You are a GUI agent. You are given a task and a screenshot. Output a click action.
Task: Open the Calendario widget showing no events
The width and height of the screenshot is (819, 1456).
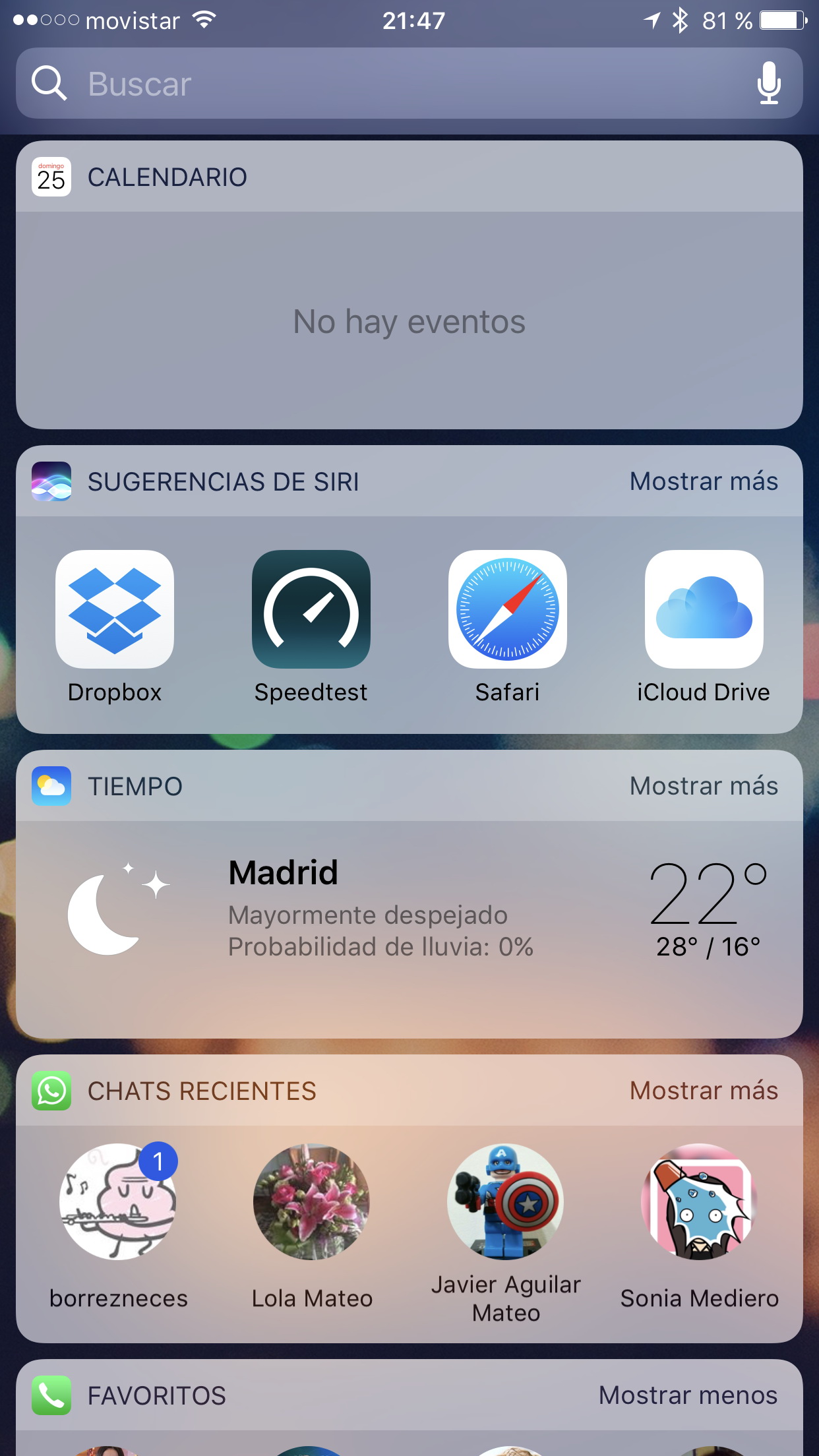click(409, 321)
